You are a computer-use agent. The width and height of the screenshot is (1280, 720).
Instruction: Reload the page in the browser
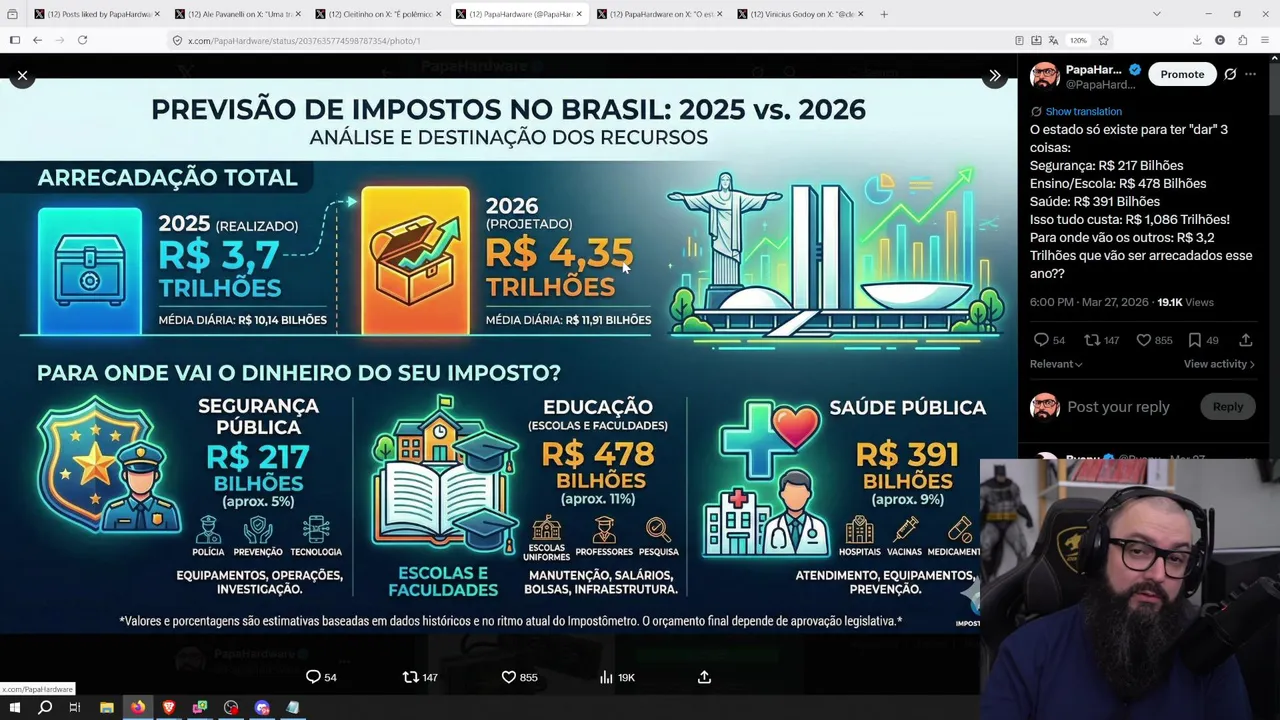(82, 40)
